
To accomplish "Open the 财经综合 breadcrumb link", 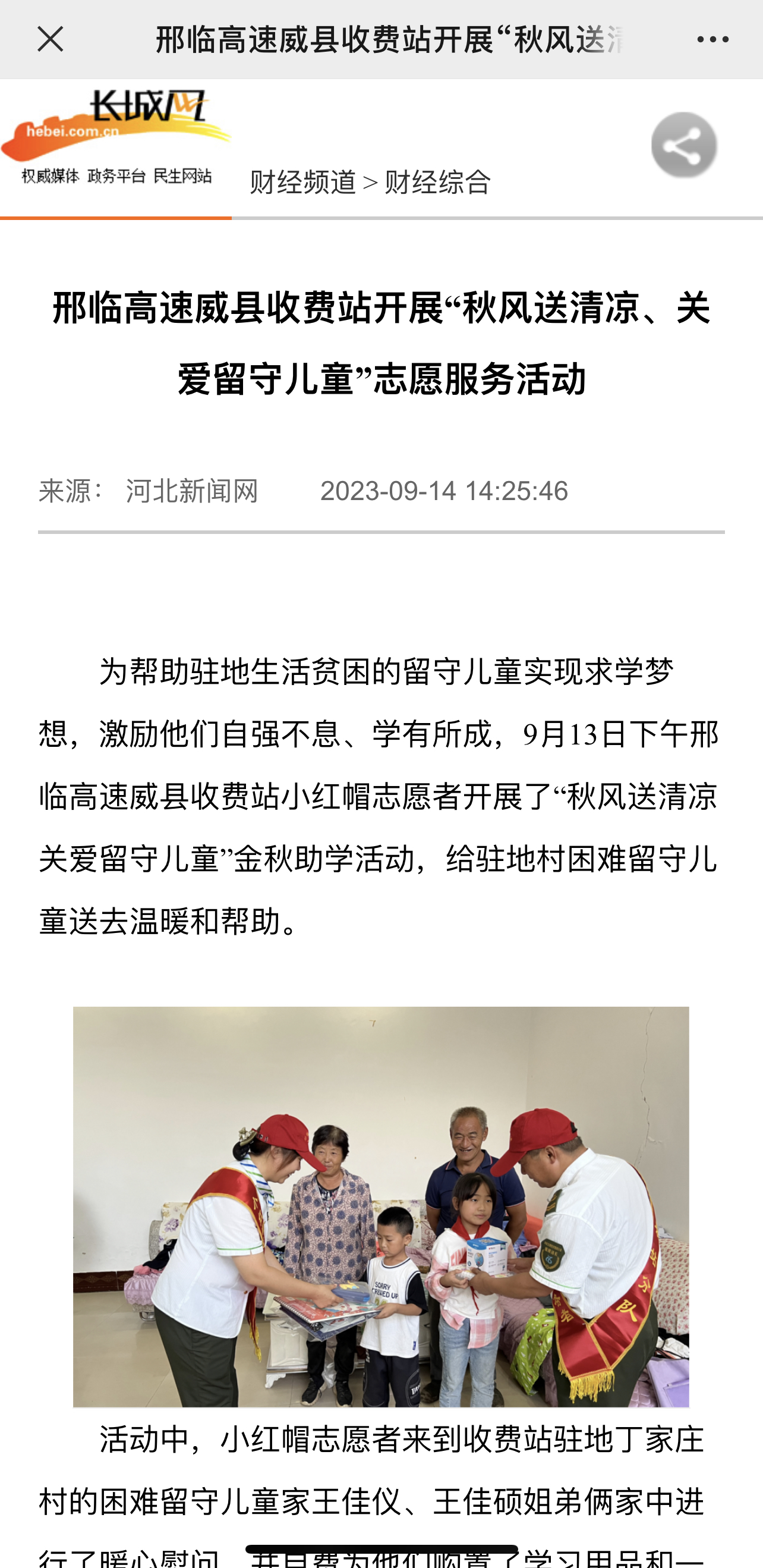I will tap(437, 183).
